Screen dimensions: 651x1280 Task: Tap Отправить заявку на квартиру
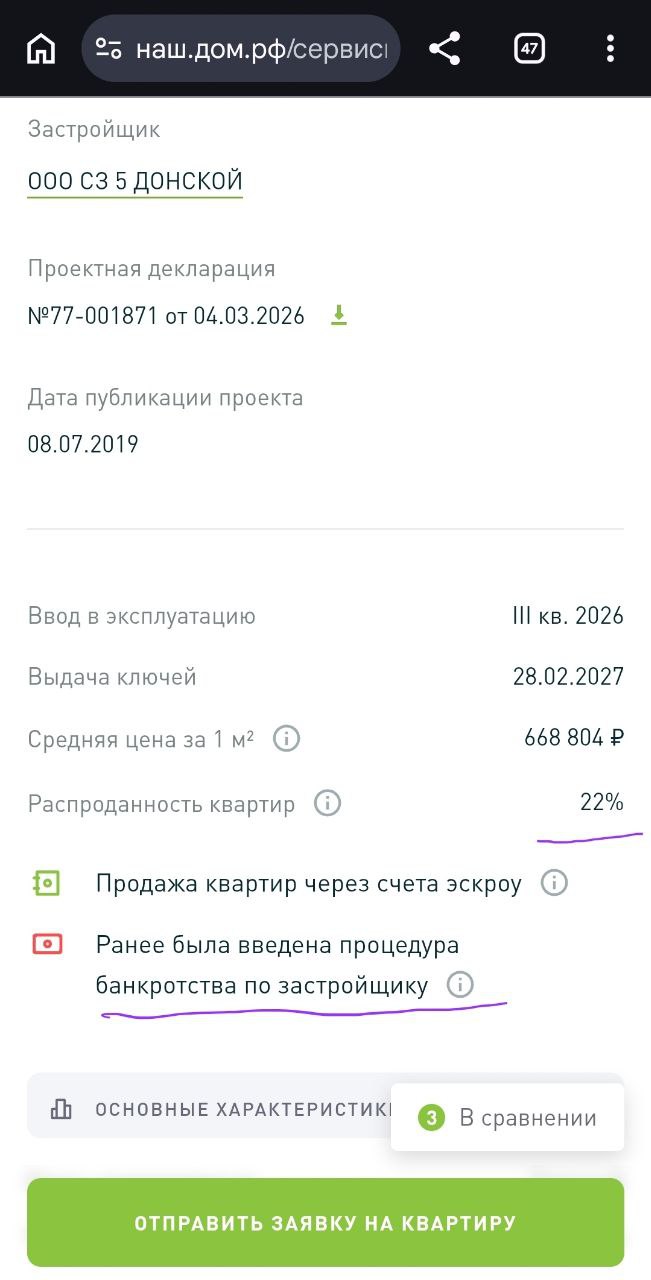325,1222
